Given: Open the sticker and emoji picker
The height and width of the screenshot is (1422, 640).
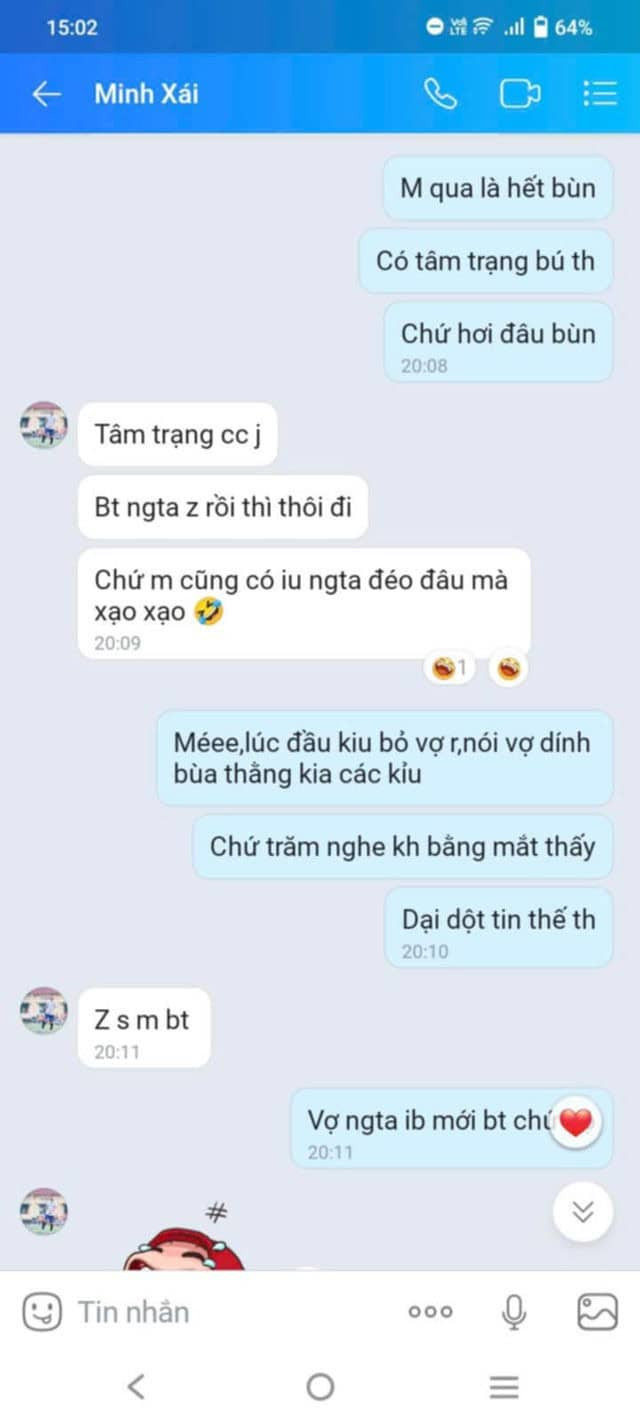Looking at the screenshot, I should click(42, 1311).
